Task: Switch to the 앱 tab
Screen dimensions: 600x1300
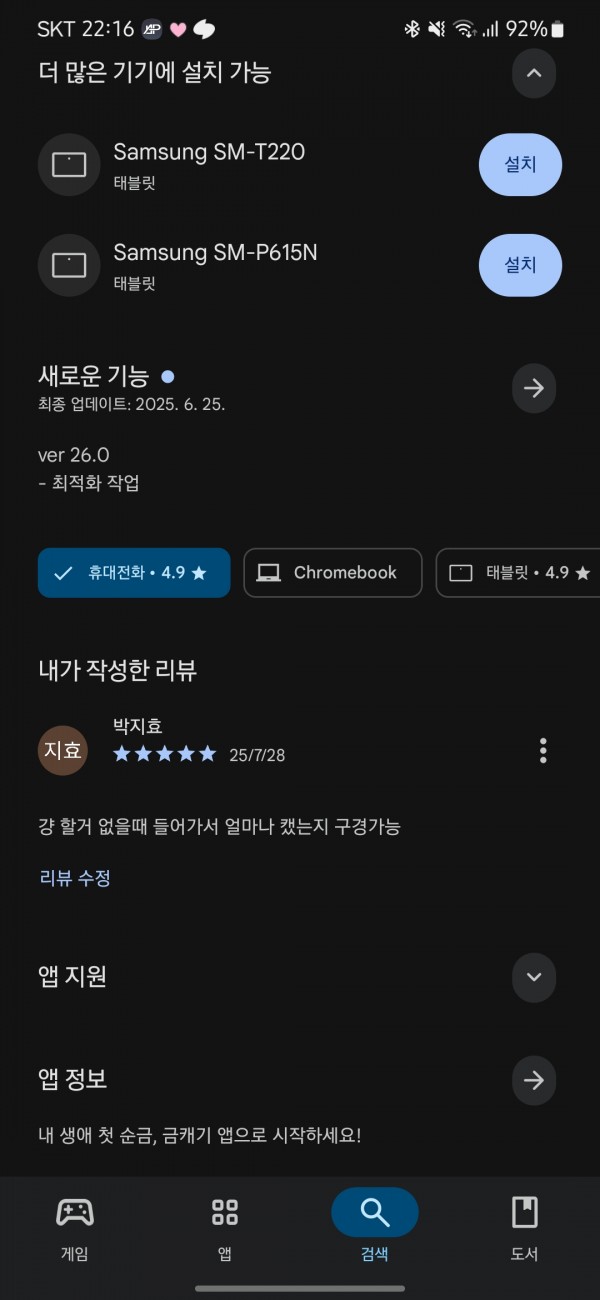Action: click(225, 1228)
